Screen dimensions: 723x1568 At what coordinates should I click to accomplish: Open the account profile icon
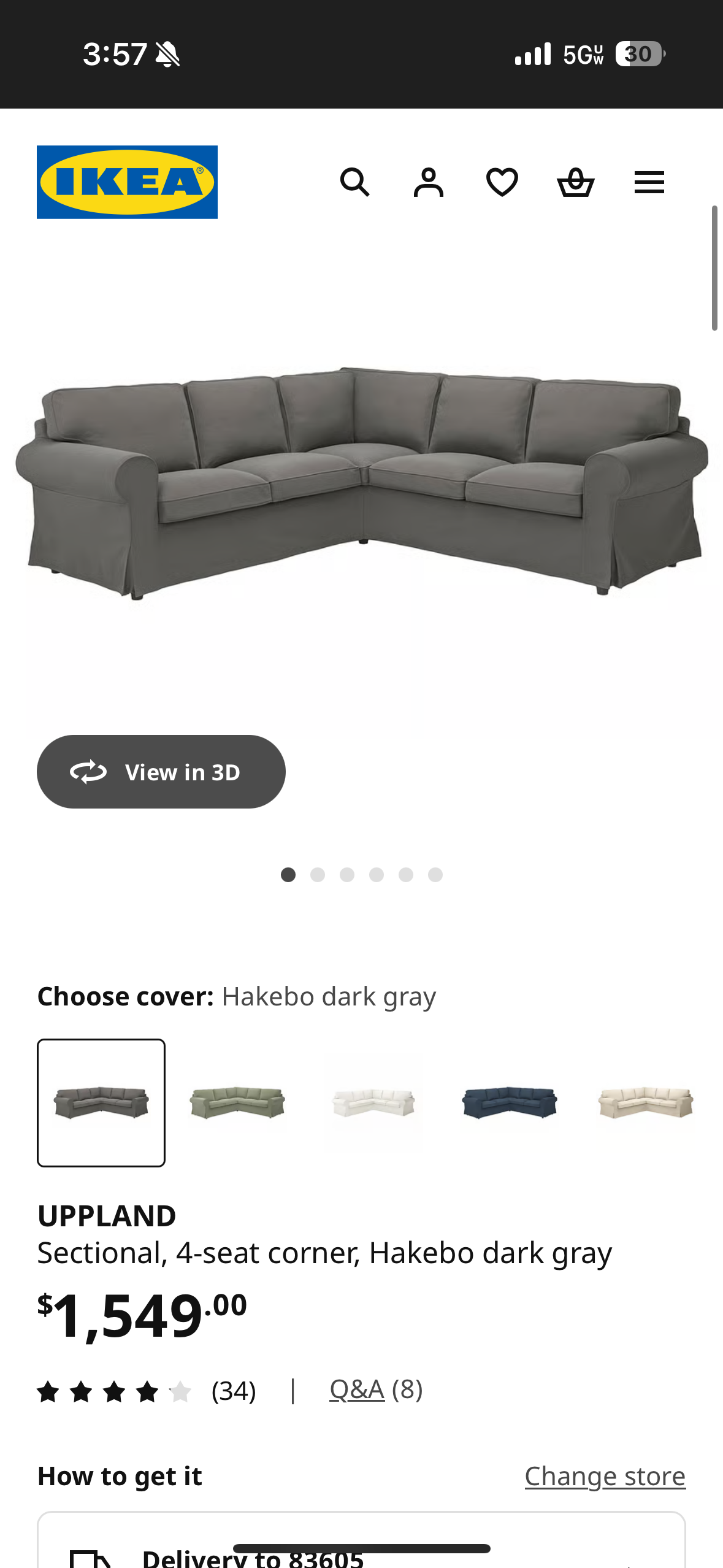(x=428, y=182)
